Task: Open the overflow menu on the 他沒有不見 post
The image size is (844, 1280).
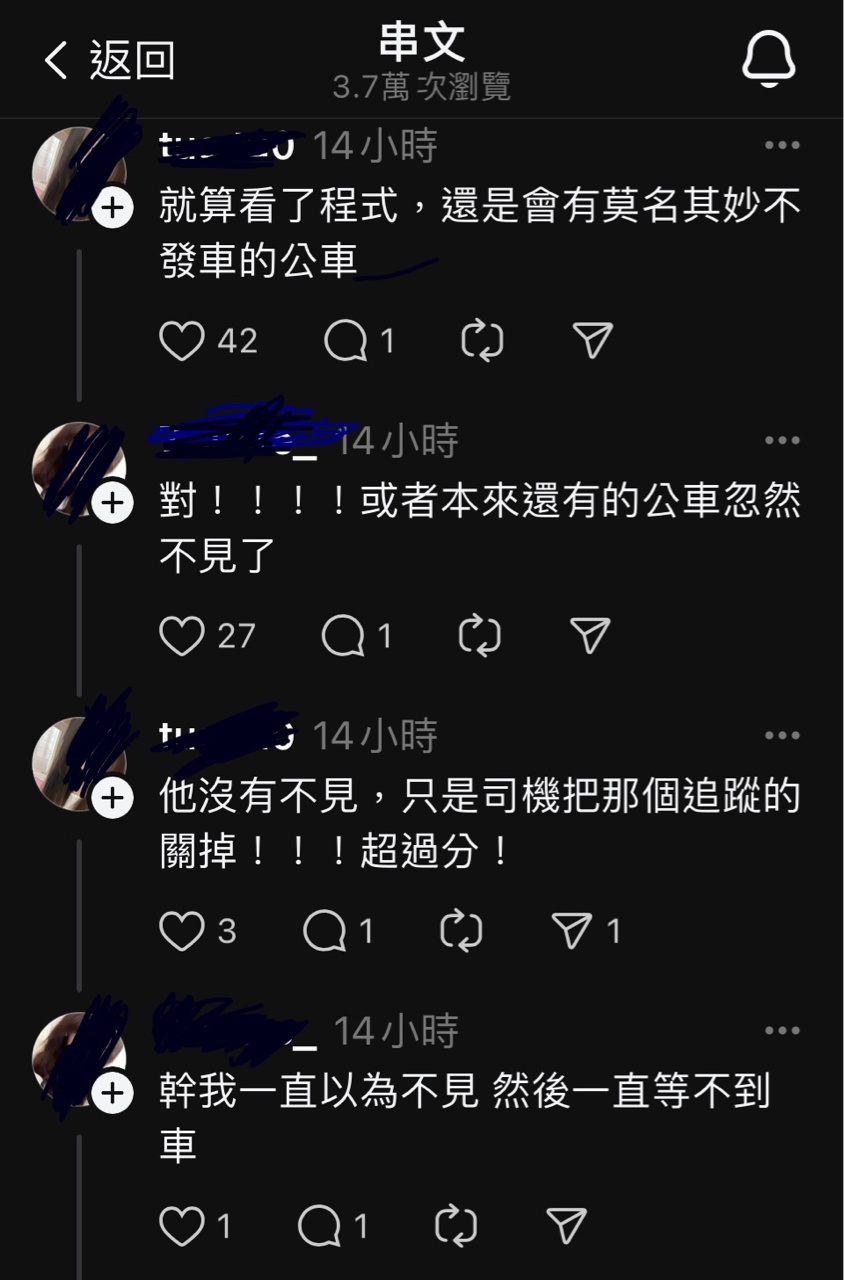Action: coord(781,736)
